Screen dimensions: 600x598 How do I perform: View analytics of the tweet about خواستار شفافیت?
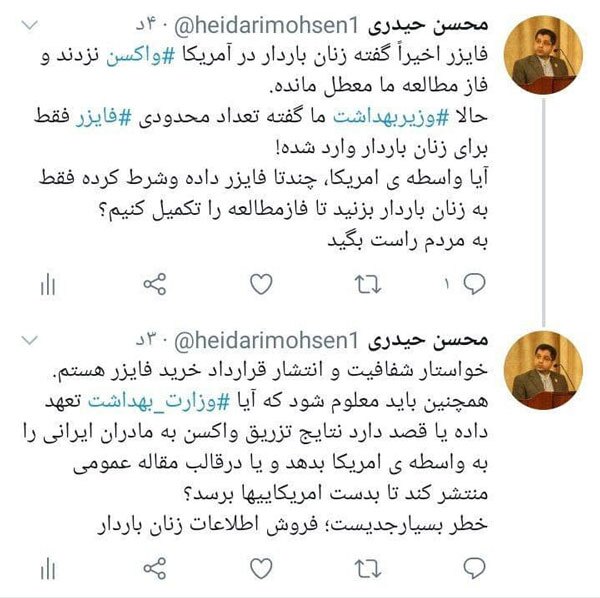point(46,569)
